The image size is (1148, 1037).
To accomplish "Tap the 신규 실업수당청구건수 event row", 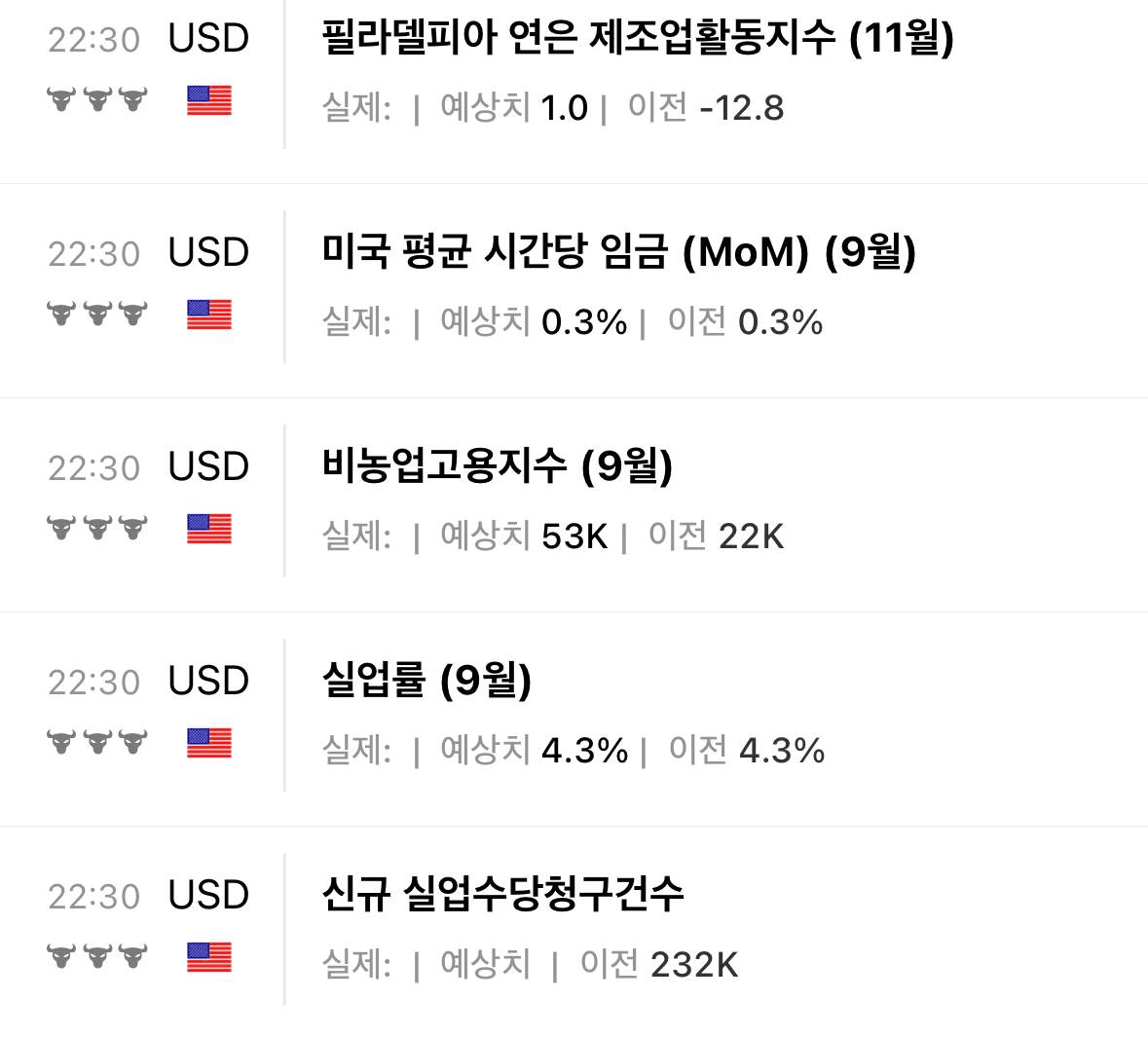I will (502, 896).
